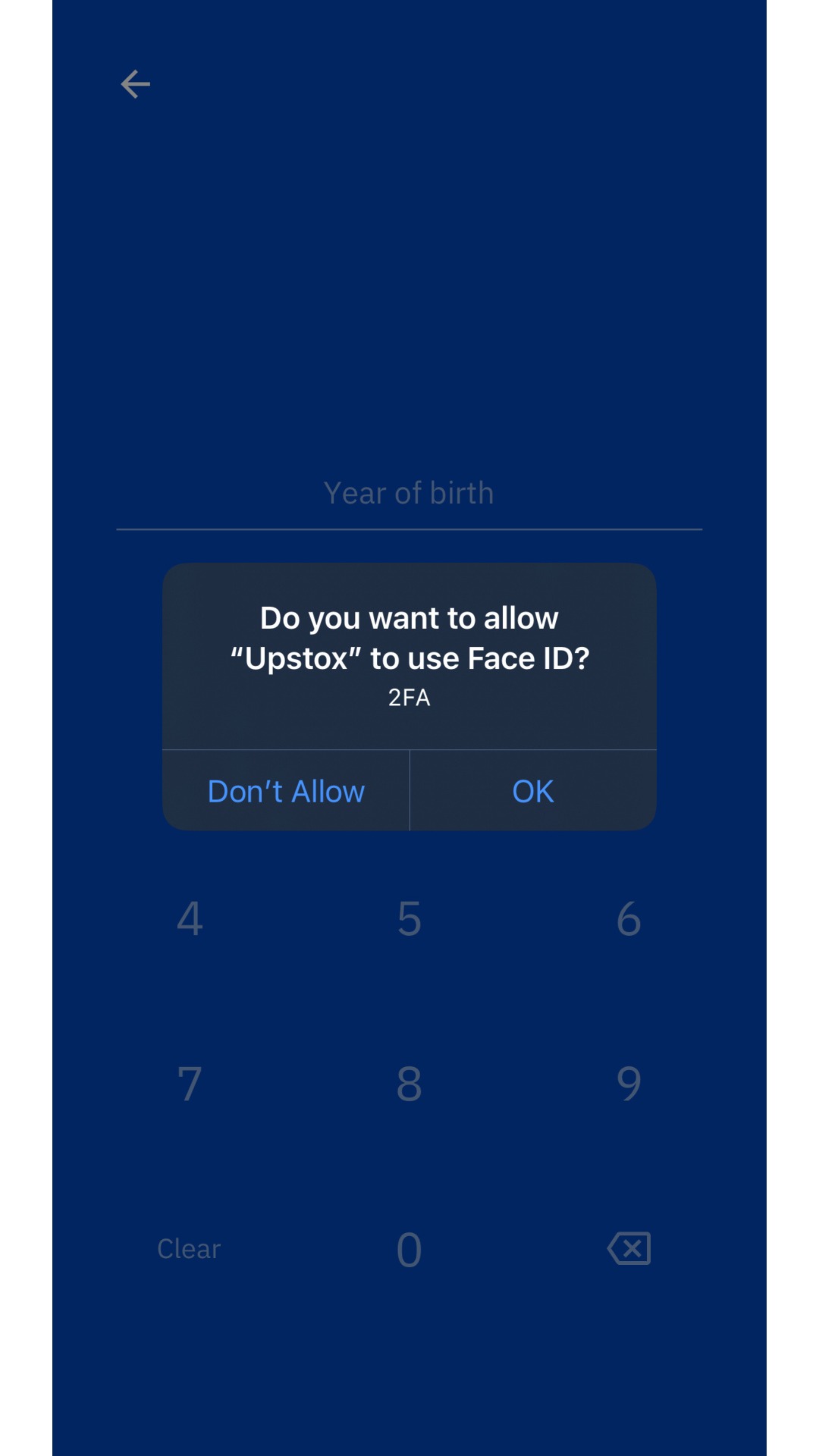The width and height of the screenshot is (819, 1456).
Task: Tap Don't Allow for Face ID
Action: click(286, 791)
